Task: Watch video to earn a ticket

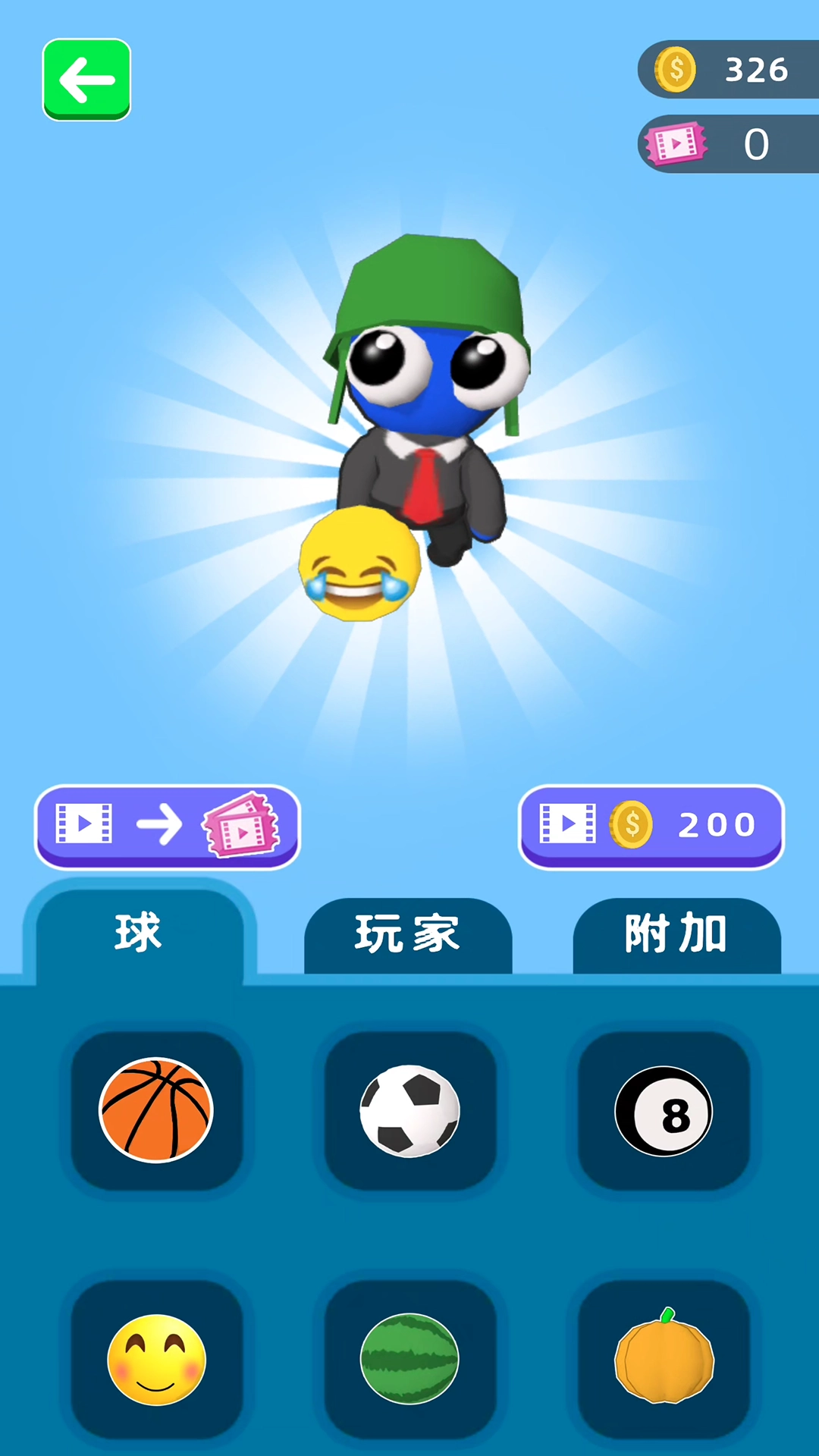Action: (168, 826)
